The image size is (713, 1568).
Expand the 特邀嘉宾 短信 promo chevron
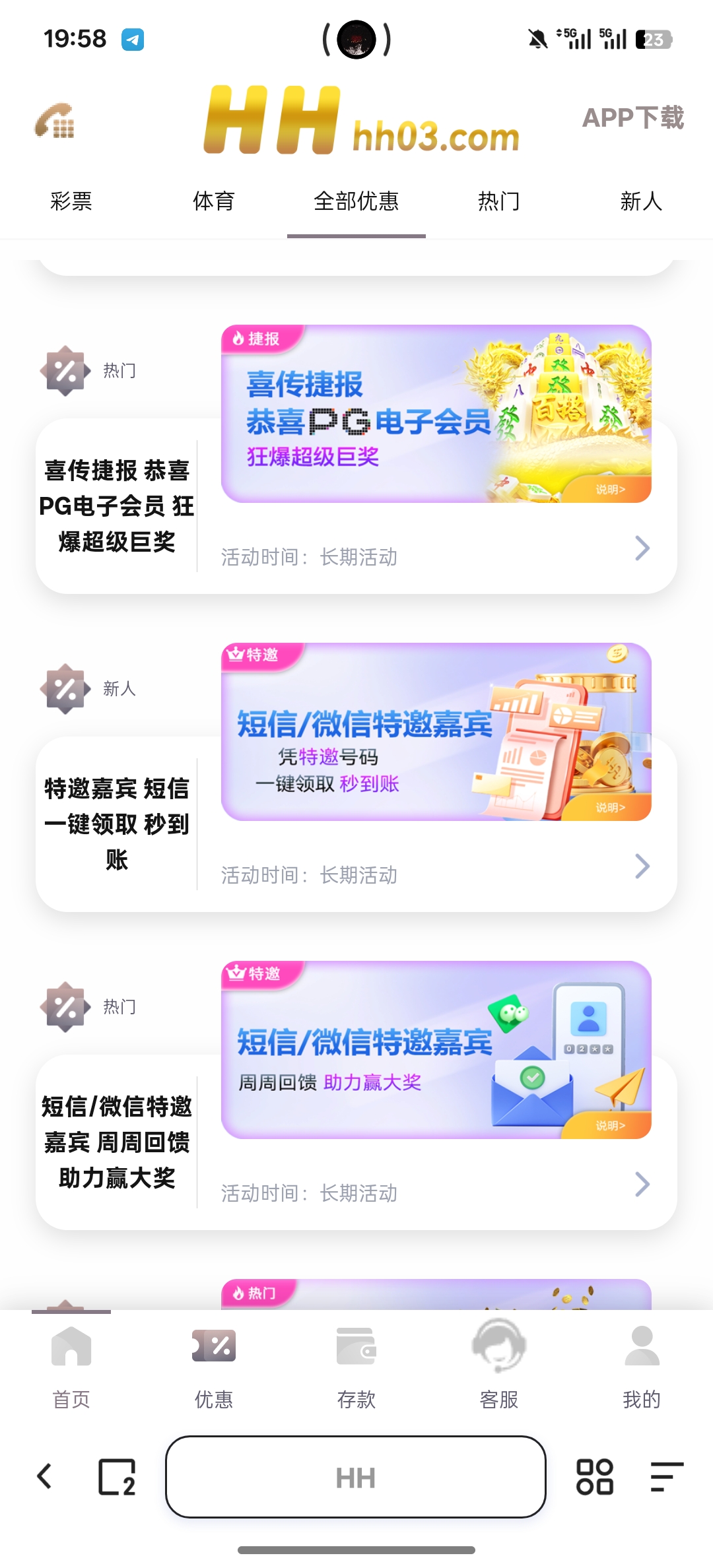coord(641,866)
